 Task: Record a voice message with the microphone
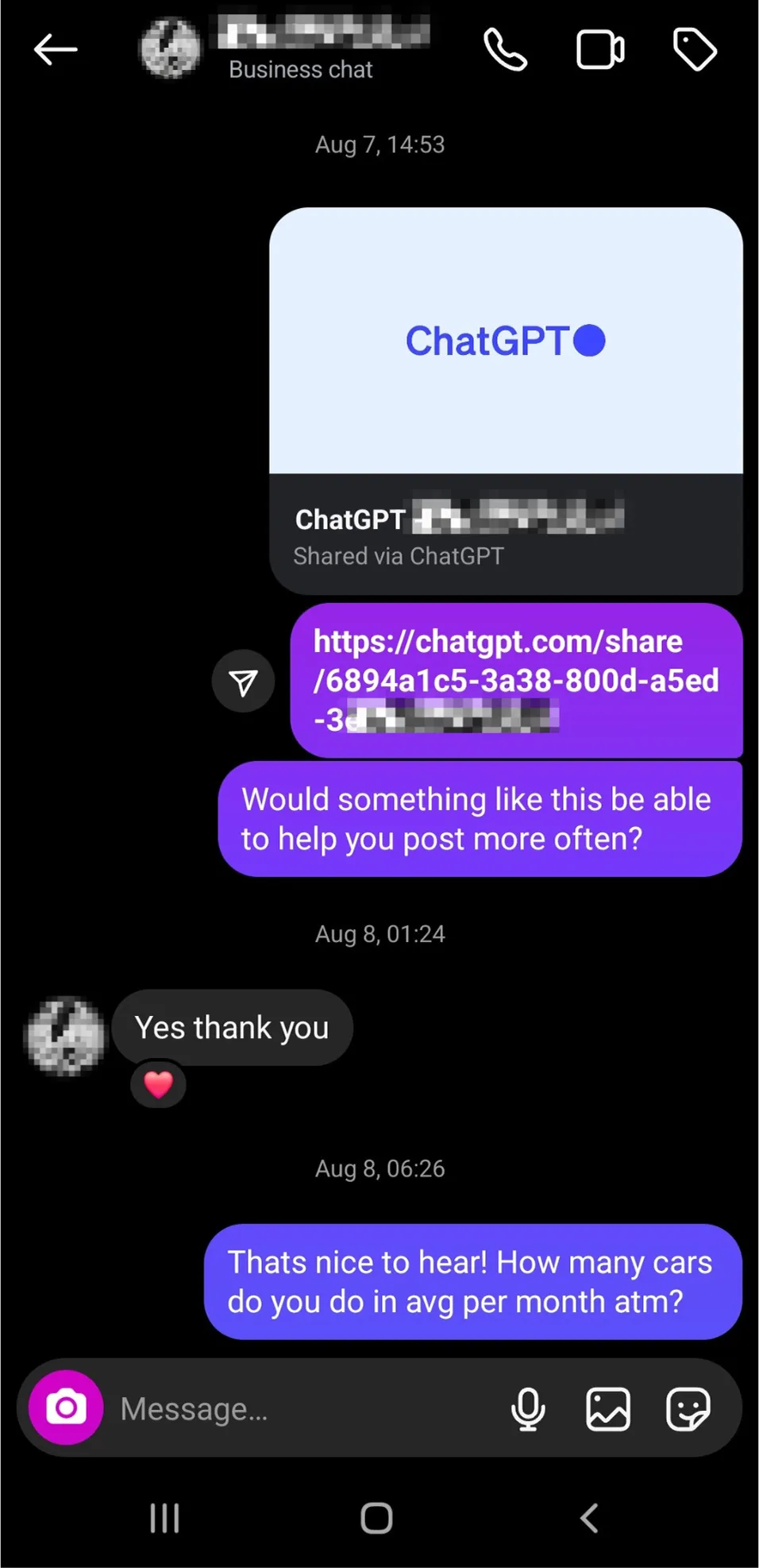tap(528, 1409)
